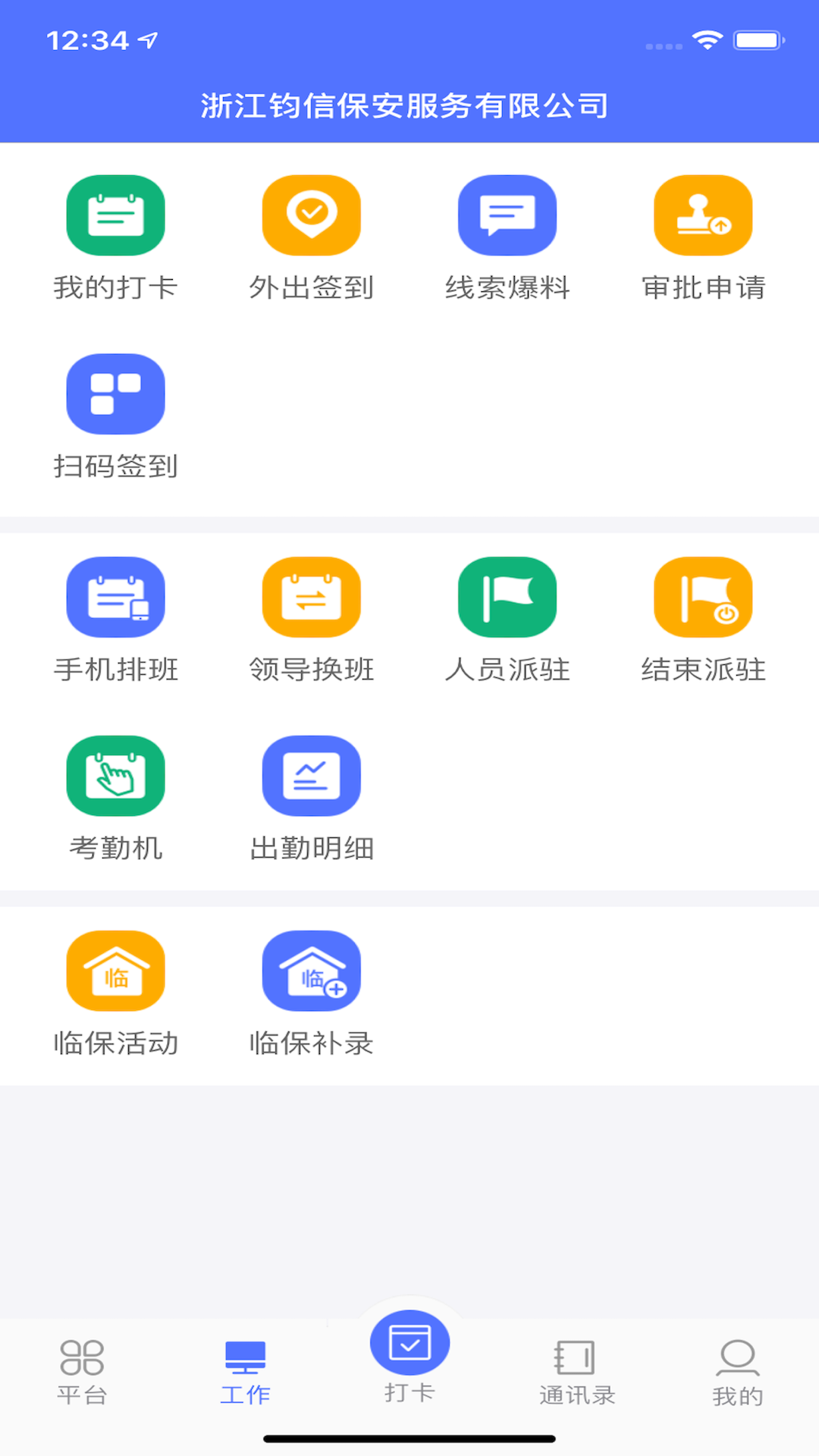
Task: Open 出勤明细 attendance details
Action: pos(311,776)
